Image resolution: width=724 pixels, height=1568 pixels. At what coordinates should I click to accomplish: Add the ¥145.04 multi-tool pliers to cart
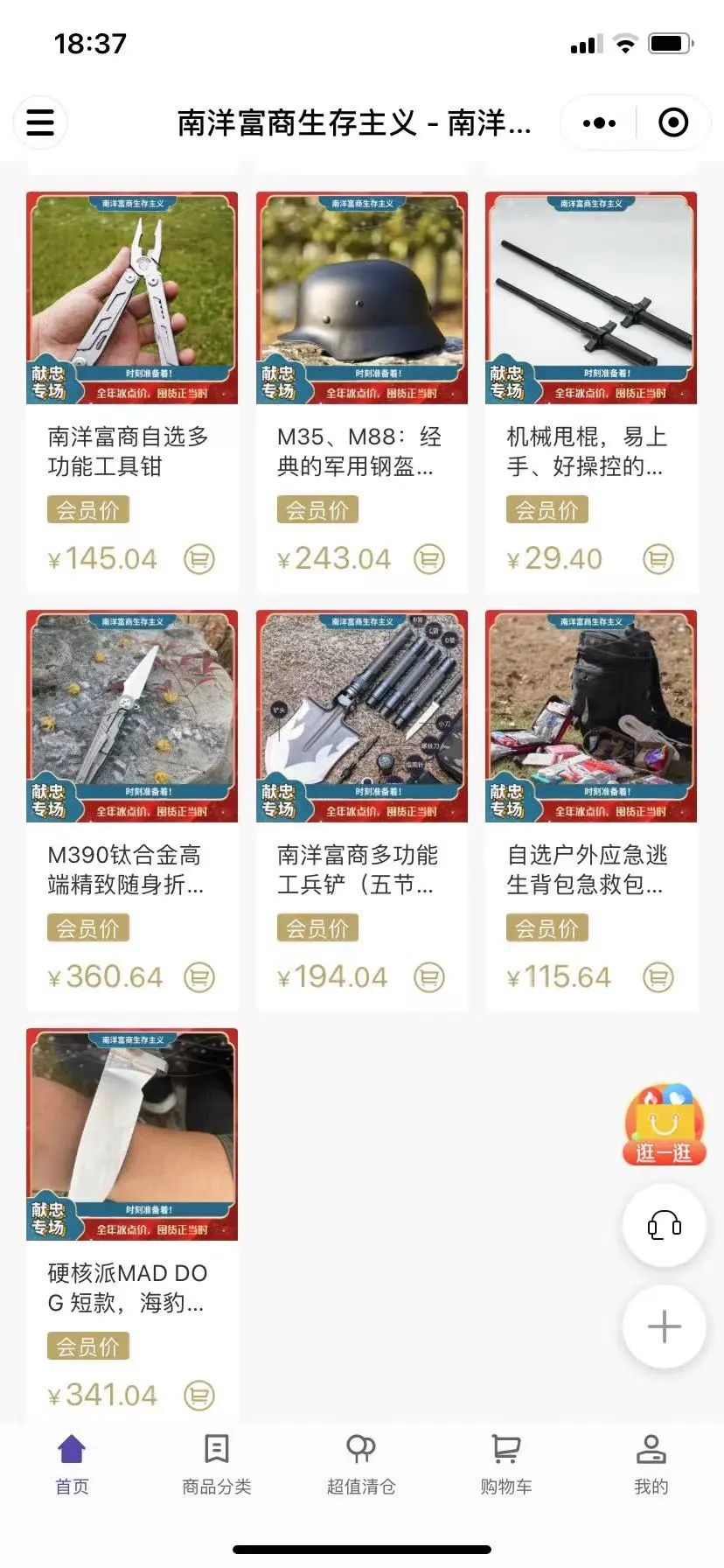199,559
